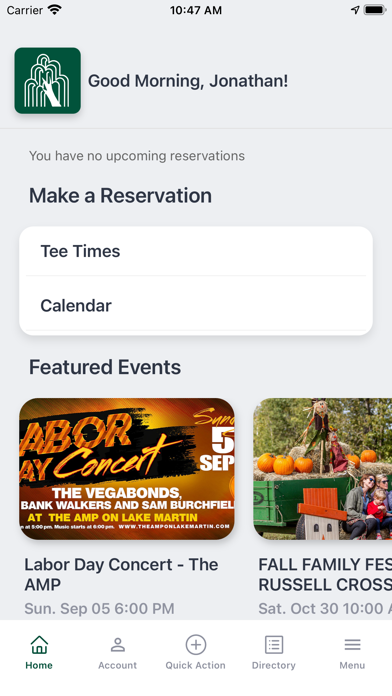Open Tee Times reservation
This screenshot has height=696, width=392.
(x=196, y=251)
